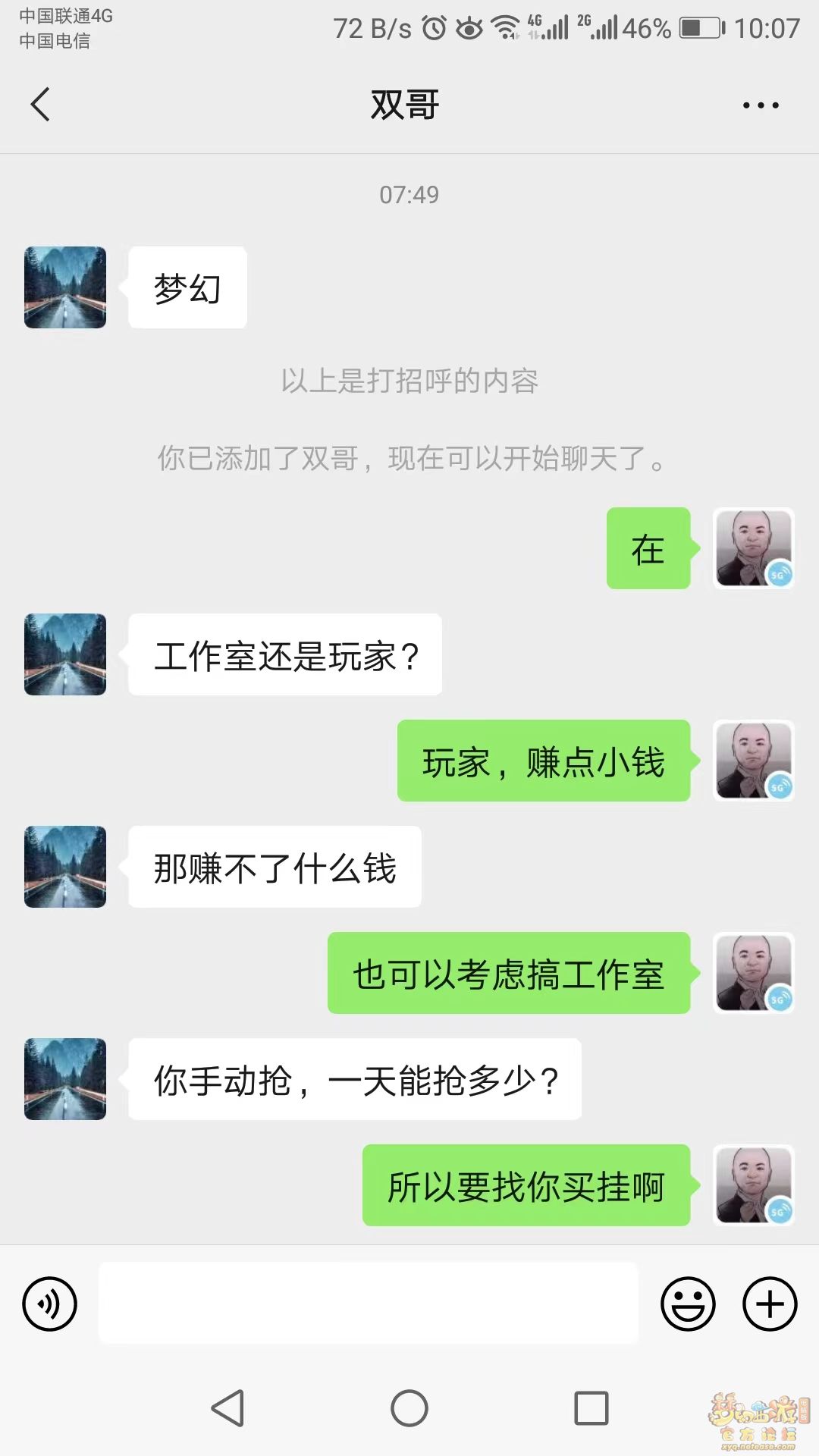This screenshot has height=1456, width=819.
Task: Open the emoji picker
Action: coord(688,1304)
